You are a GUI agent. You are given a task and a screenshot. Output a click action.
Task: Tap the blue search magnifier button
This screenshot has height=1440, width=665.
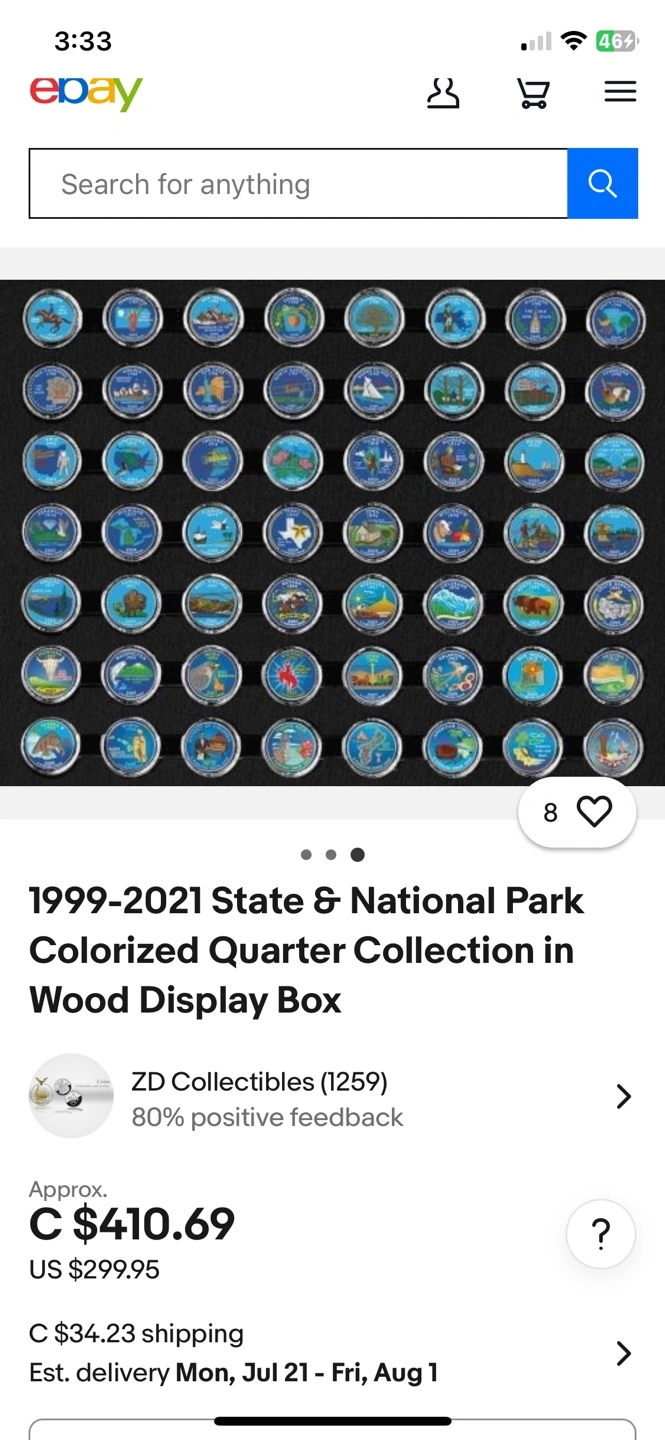[602, 184]
